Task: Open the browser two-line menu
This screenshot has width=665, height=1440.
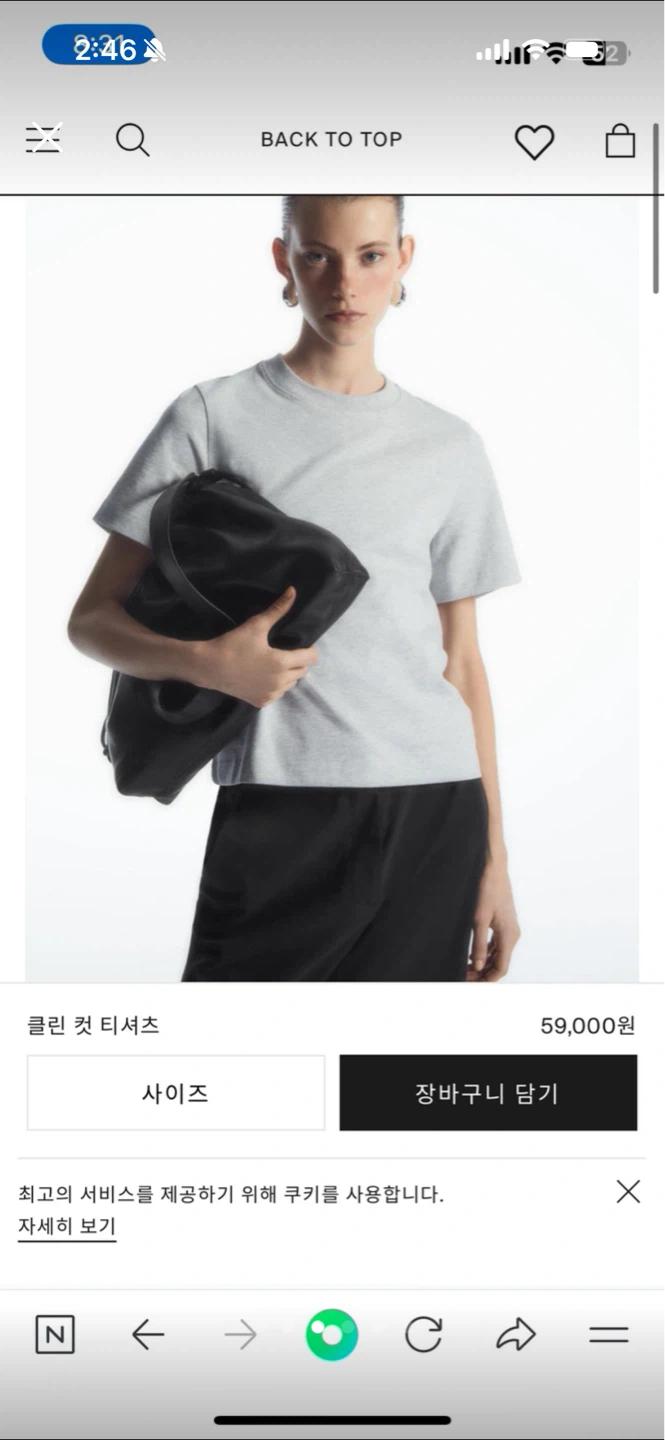Action: [x=608, y=1335]
